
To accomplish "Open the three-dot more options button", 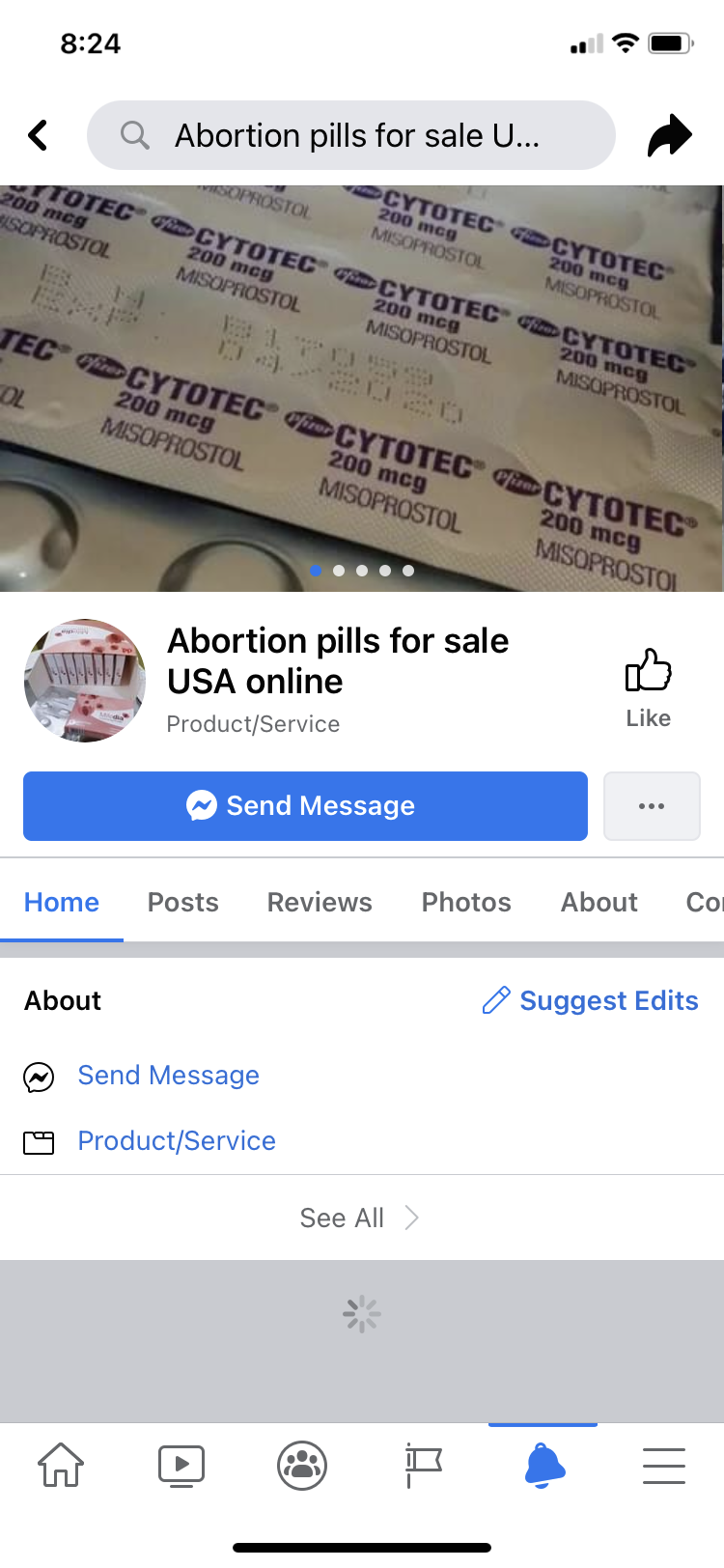I will coord(652,806).
